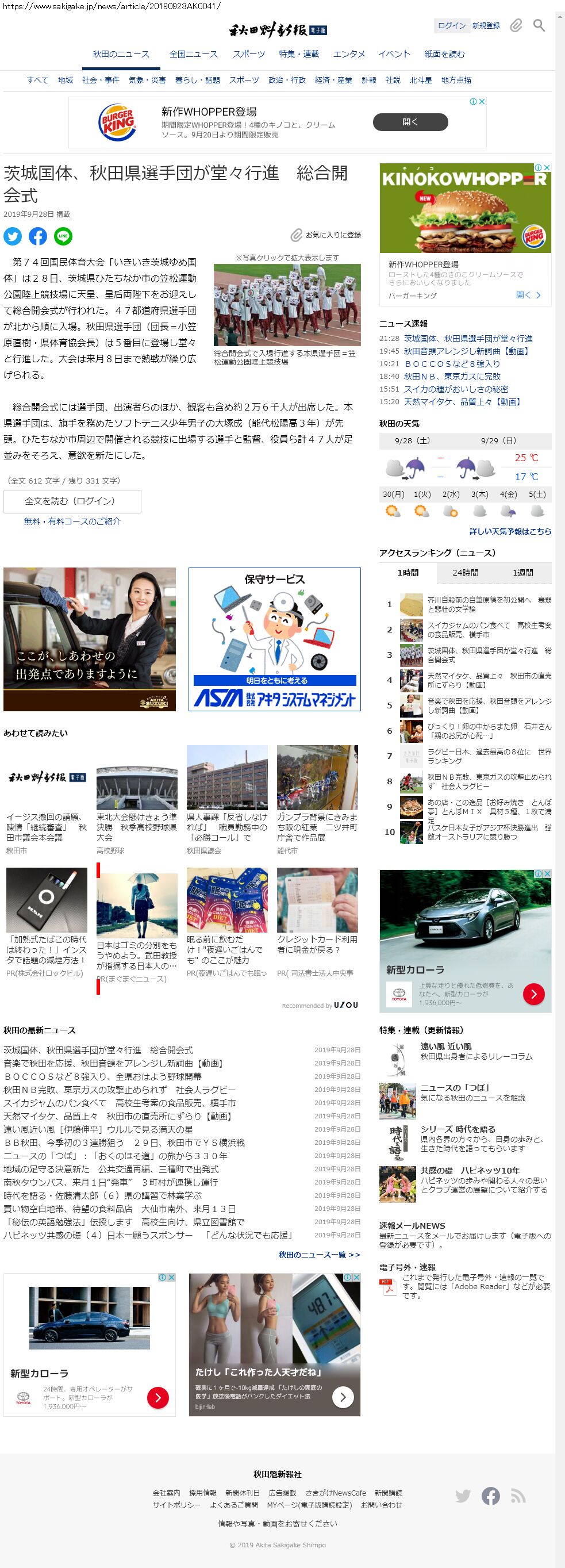This screenshot has height=1568, width=565.
Task: Switch ranking to the 1週間 tab
Action: pyautogui.click(x=522, y=573)
